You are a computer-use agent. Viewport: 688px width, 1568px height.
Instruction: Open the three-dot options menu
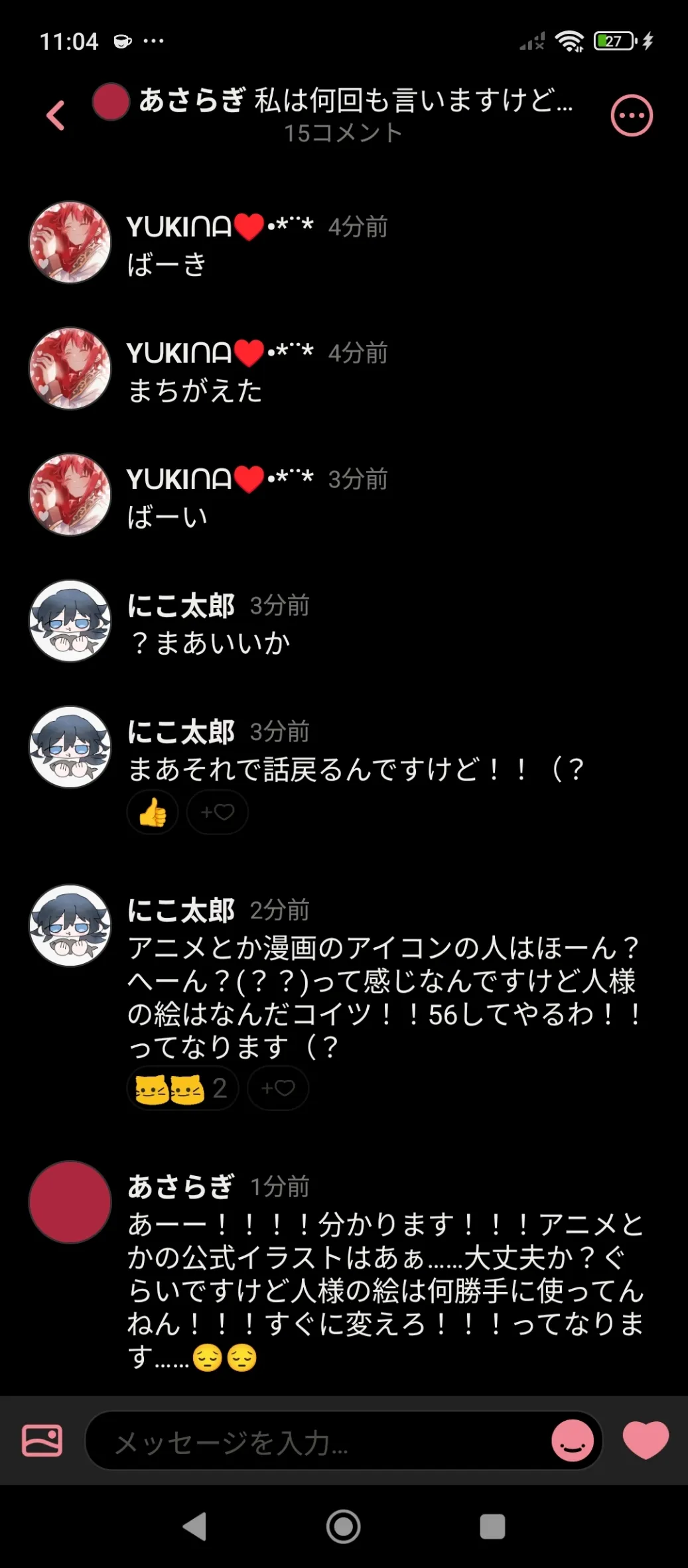pos(631,115)
